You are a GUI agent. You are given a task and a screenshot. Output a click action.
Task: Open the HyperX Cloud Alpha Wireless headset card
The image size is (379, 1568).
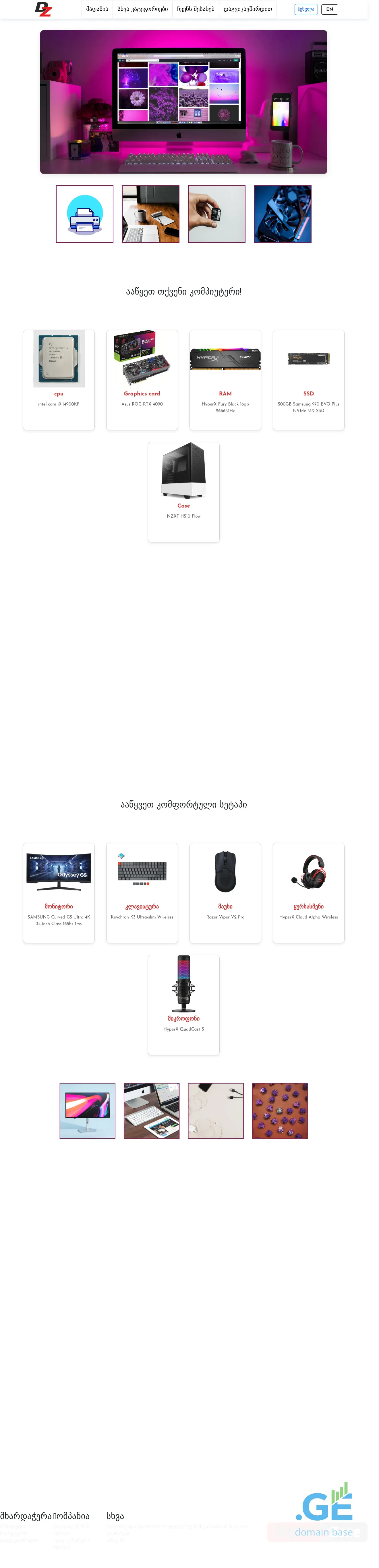[308, 892]
